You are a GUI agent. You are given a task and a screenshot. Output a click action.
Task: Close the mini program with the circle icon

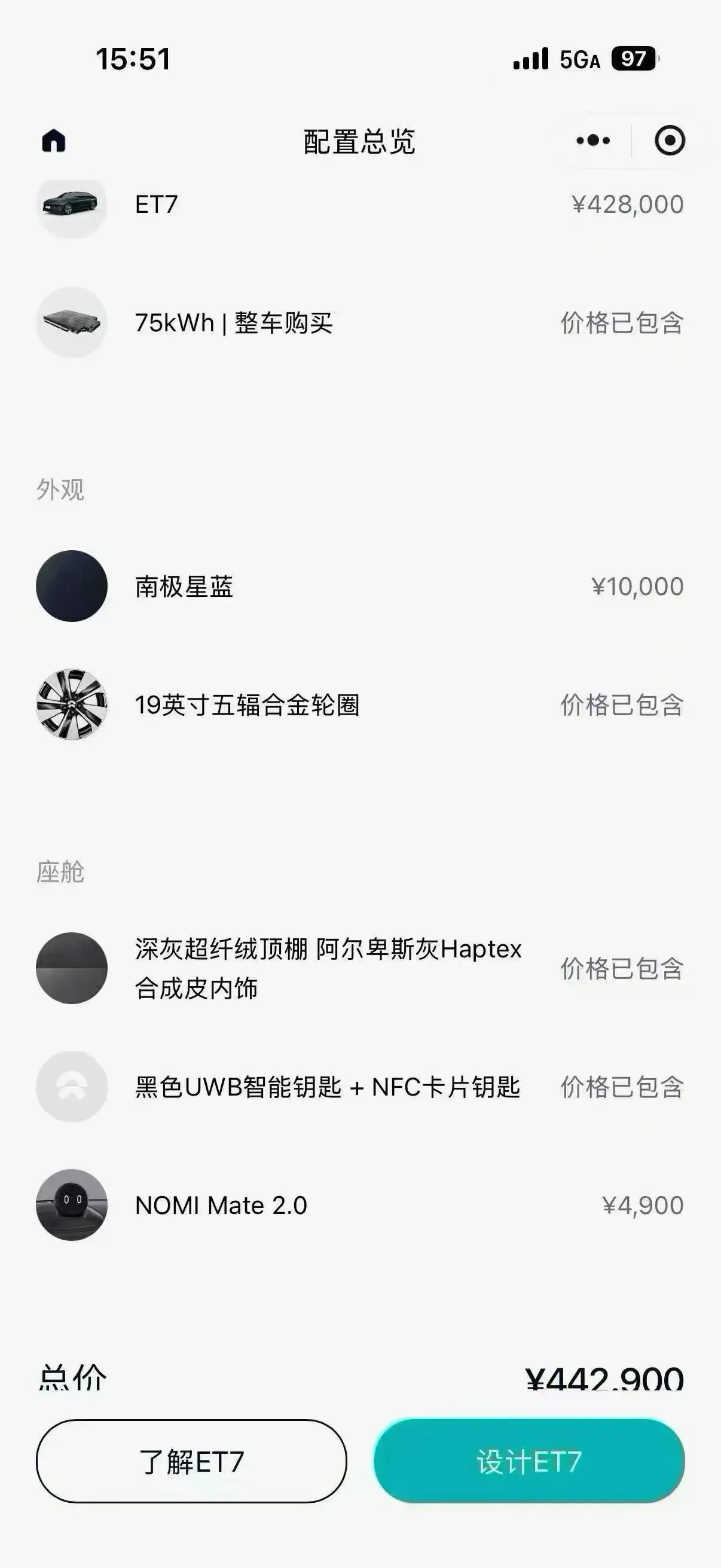(x=669, y=141)
